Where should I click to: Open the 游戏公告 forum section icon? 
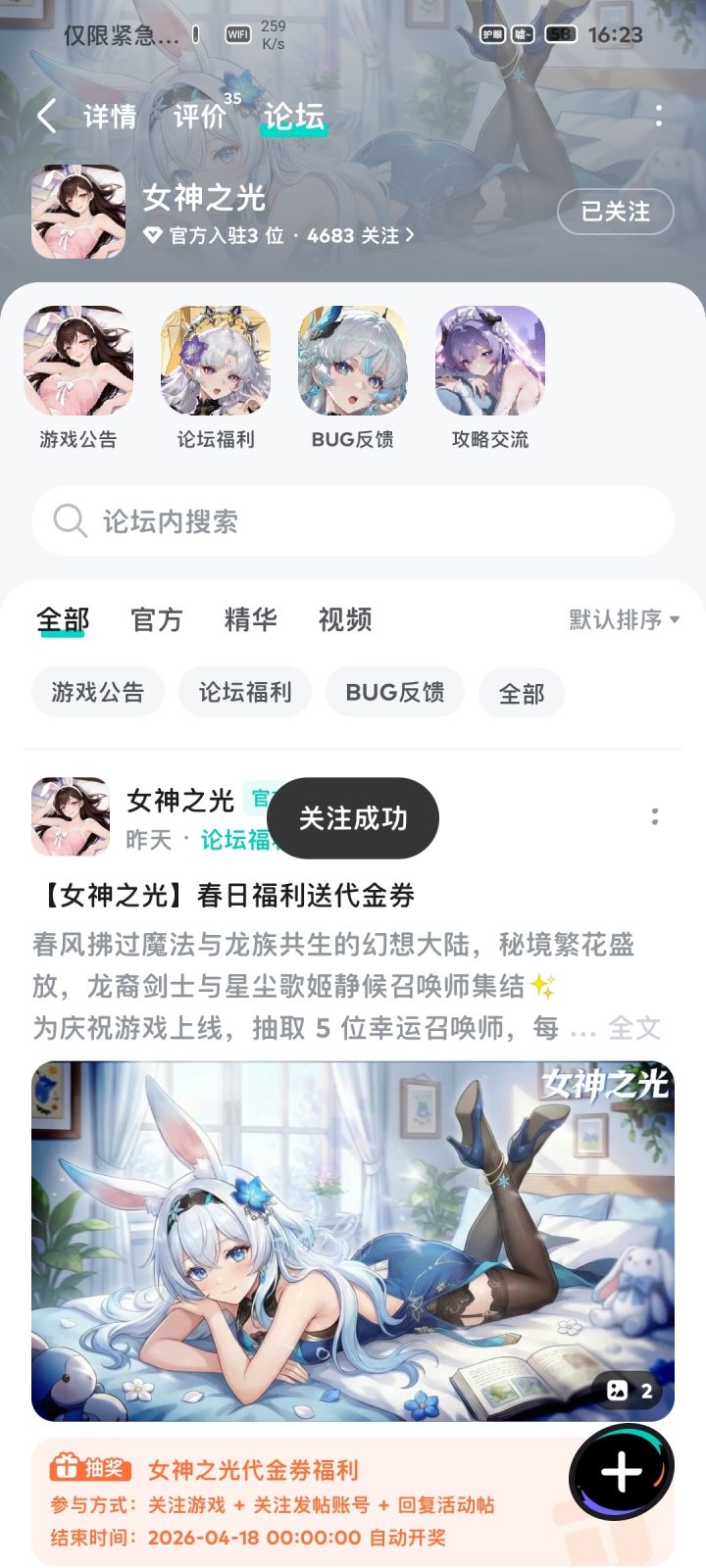pyautogui.click(x=77, y=360)
